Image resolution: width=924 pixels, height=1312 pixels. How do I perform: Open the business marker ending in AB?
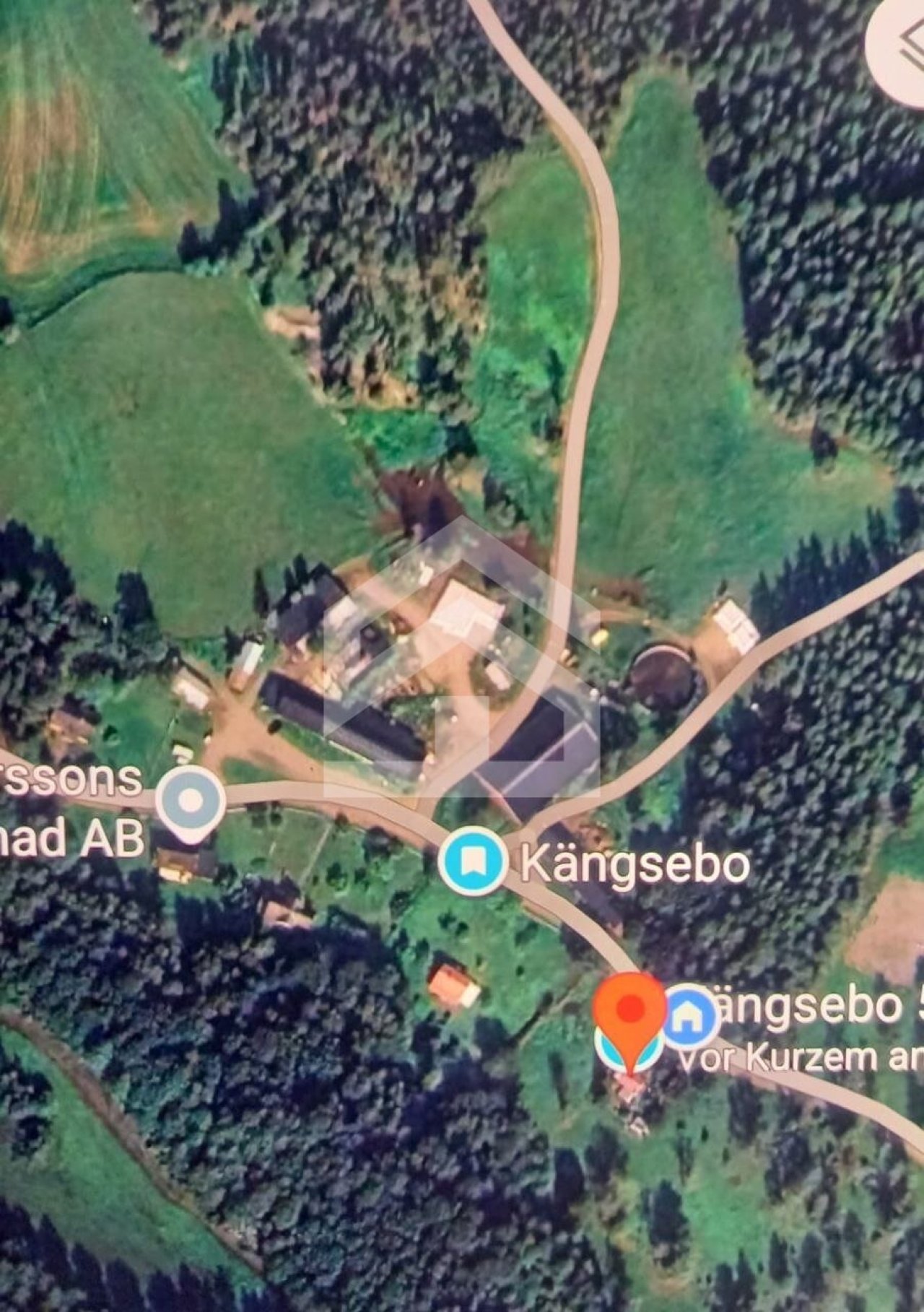(x=191, y=801)
